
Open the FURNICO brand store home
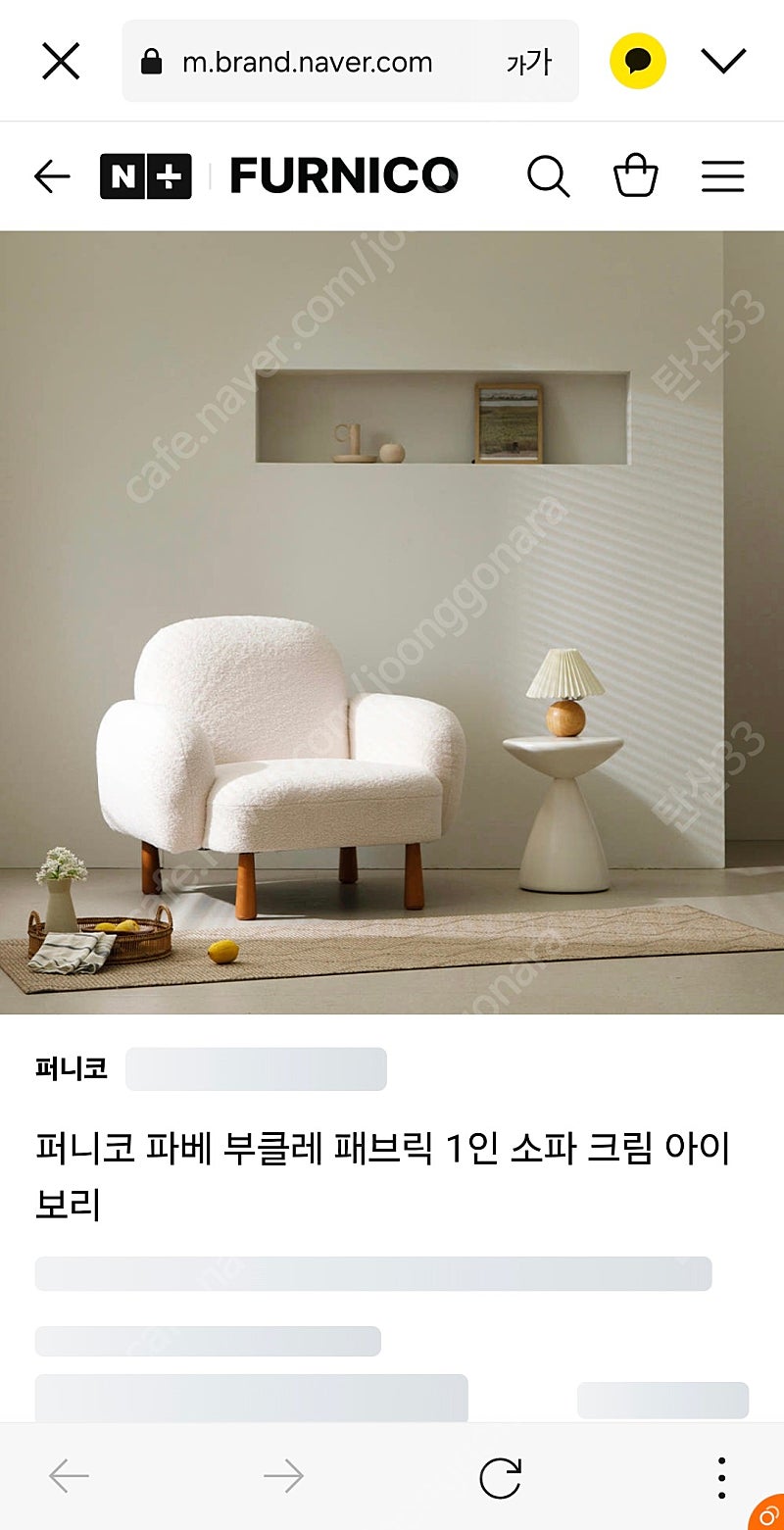click(342, 176)
